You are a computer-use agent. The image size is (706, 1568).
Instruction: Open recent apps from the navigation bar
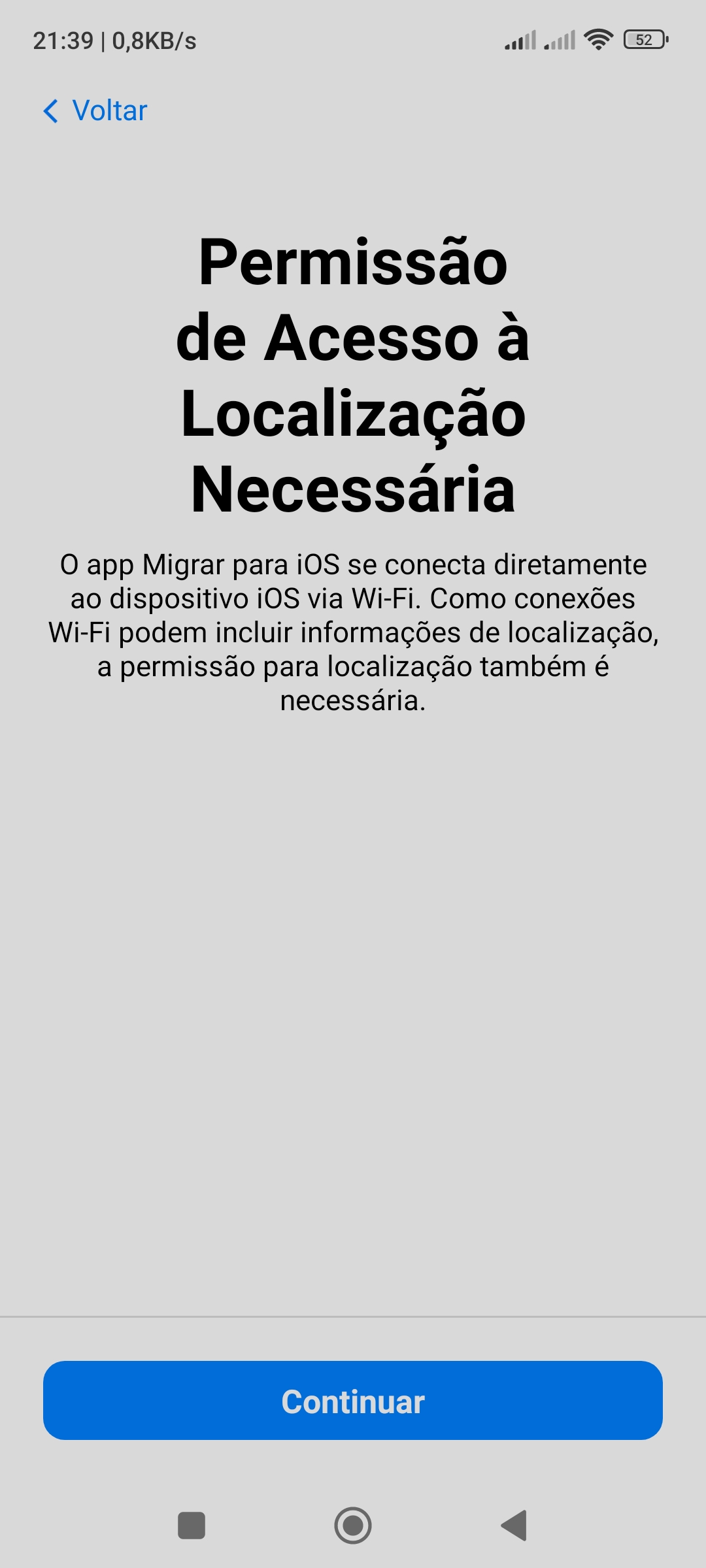point(192,1526)
